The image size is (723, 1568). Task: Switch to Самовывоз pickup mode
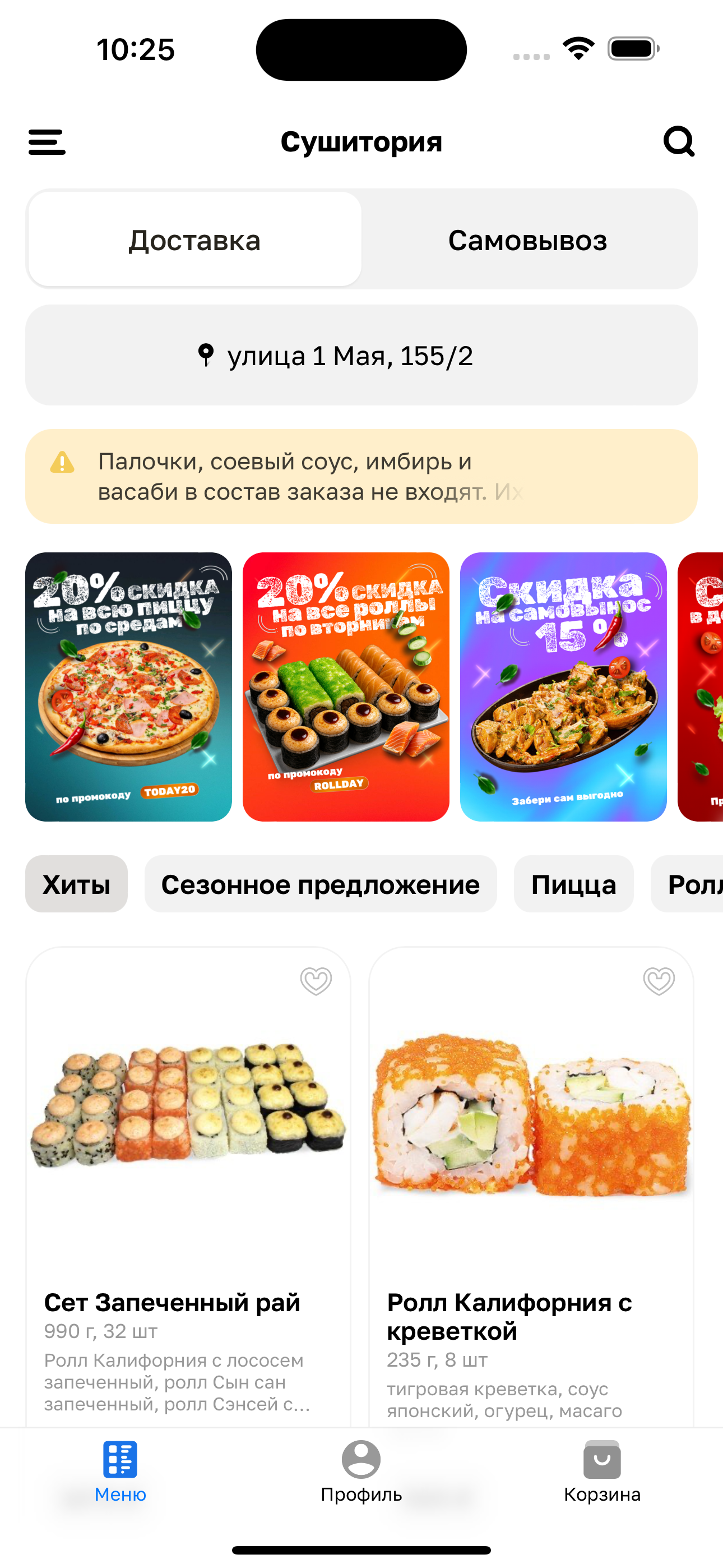click(x=527, y=240)
